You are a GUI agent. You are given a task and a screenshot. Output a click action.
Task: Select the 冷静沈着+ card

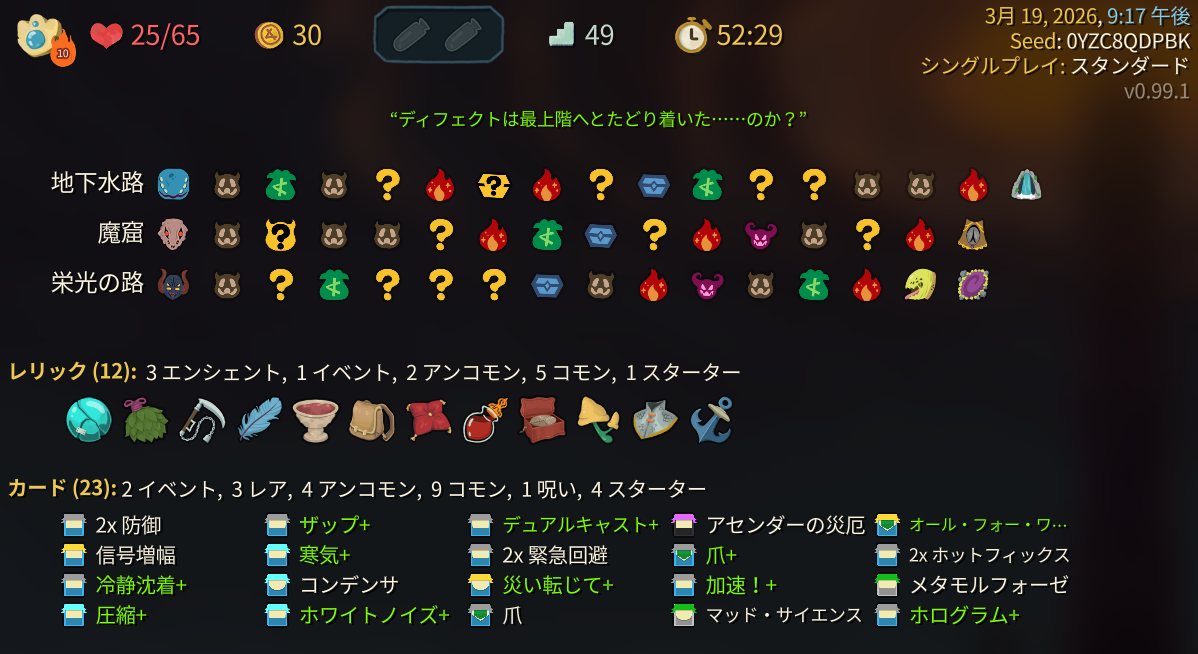click(x=140, y=585)
